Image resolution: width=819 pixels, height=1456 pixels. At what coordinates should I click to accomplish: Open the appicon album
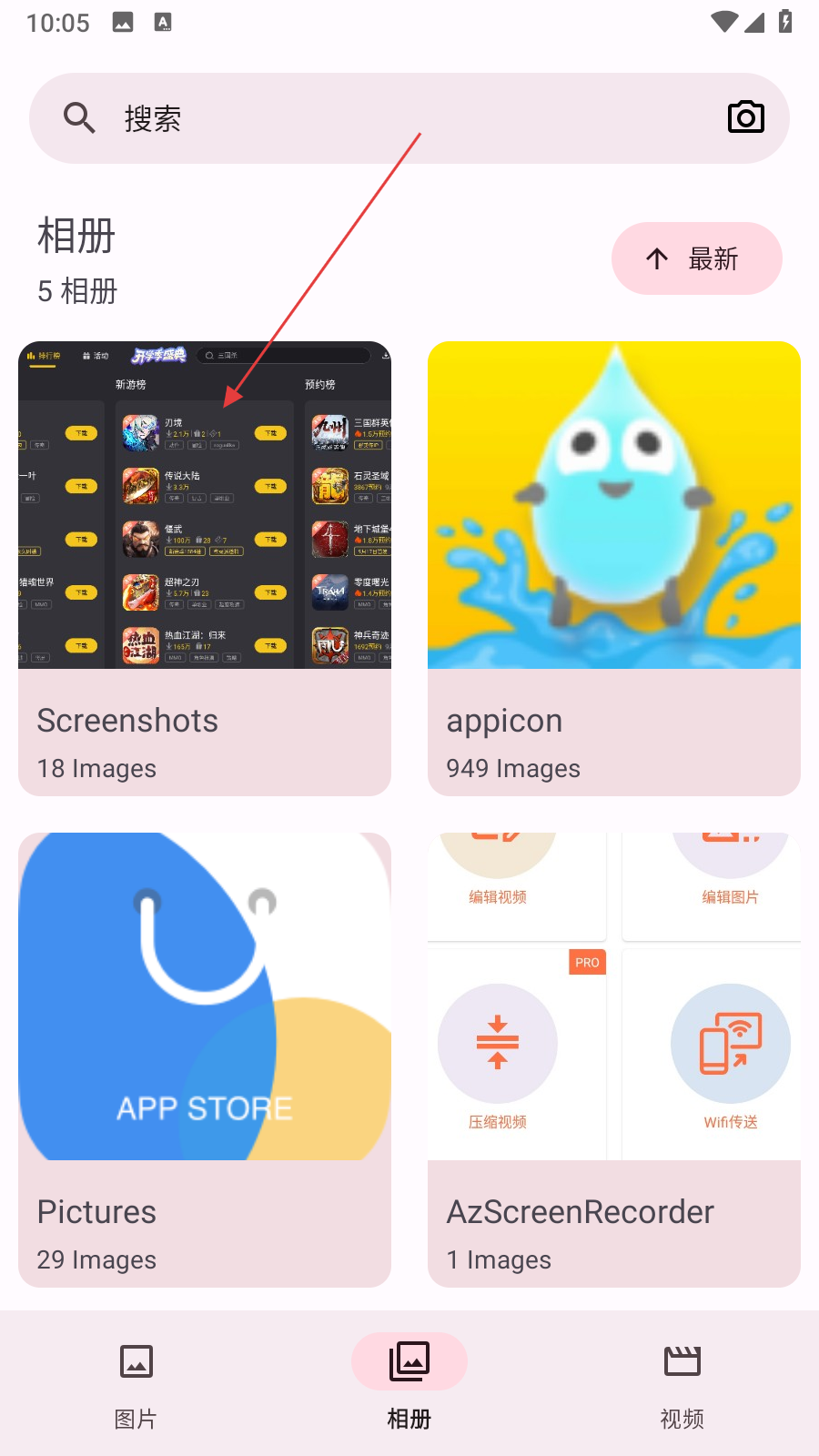tap(614, 568)
